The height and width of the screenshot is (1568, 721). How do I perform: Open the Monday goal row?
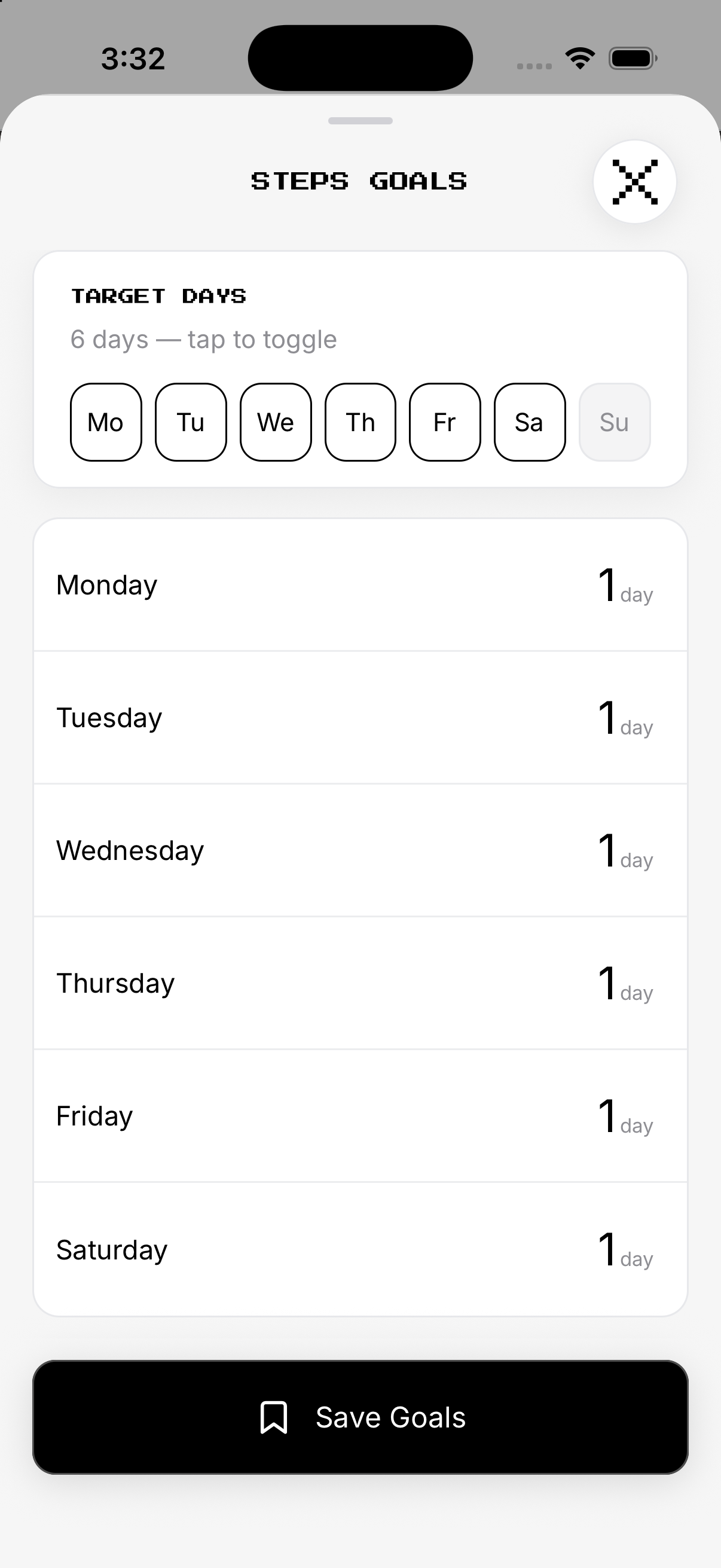pyautogui.click(x=360, y=585)
